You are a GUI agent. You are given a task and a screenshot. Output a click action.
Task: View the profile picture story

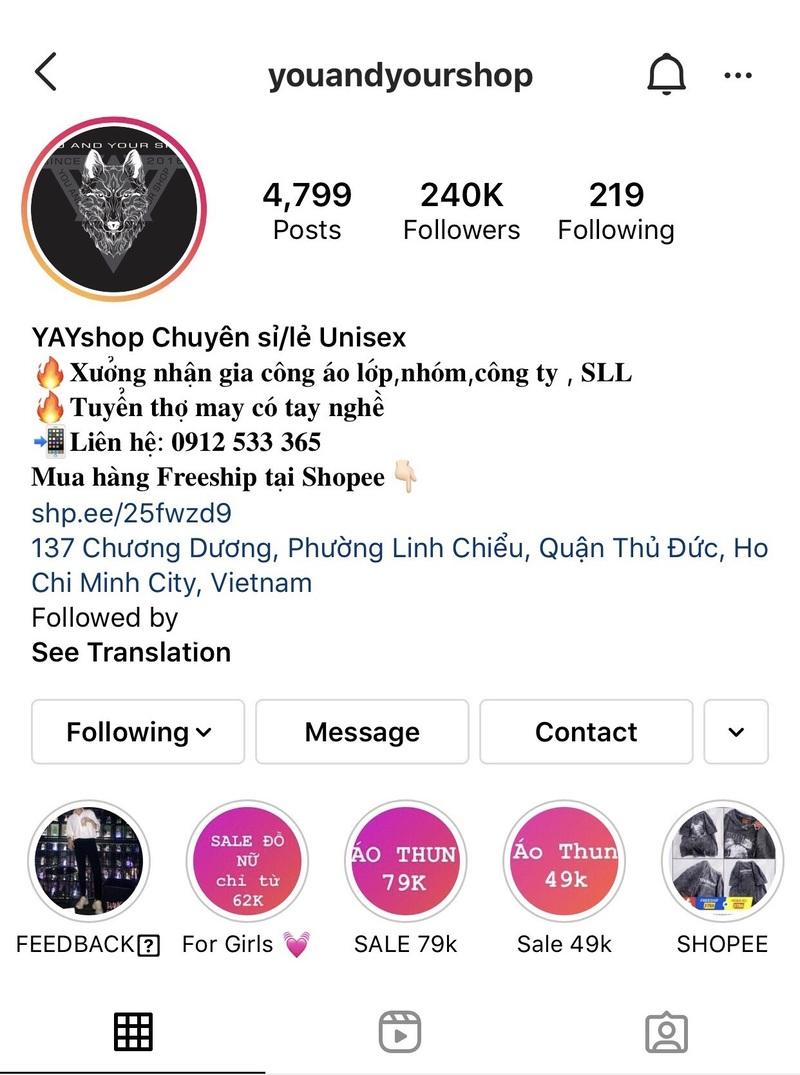[x=113, y=209]
